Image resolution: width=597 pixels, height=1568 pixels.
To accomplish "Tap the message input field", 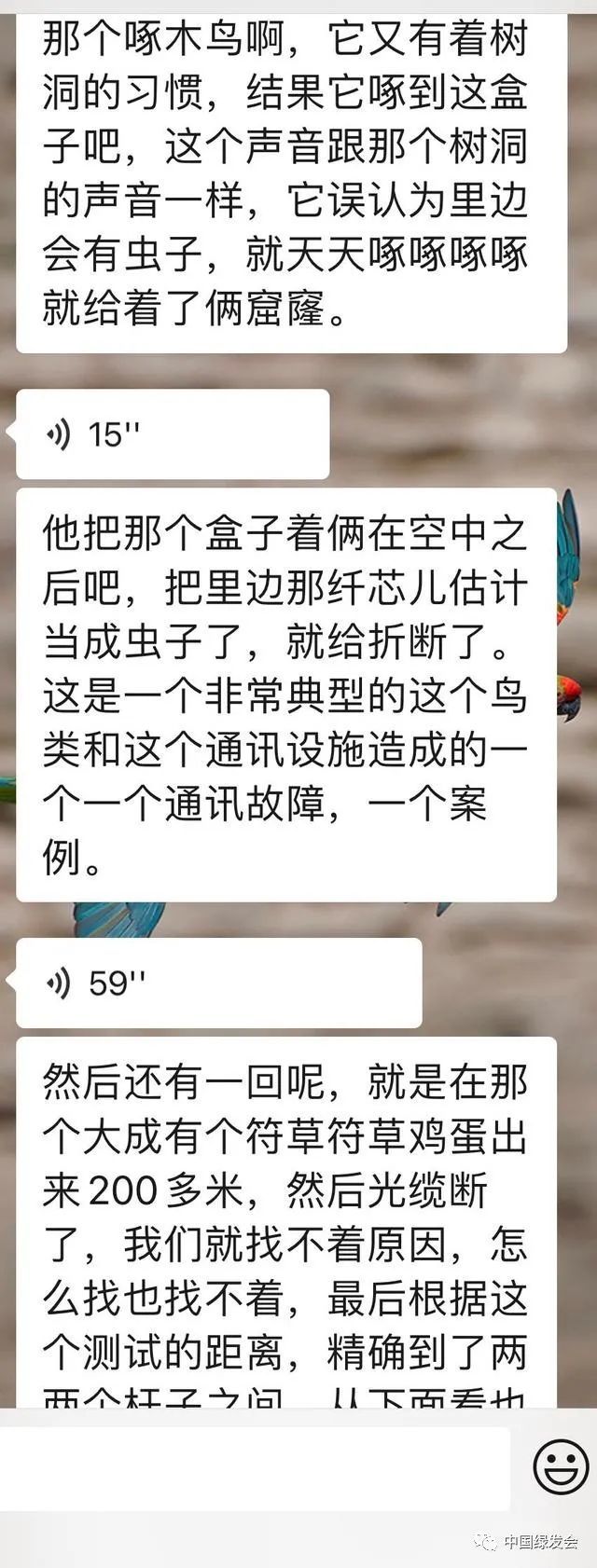I will pyautogui.click(x=255, y=1467).
